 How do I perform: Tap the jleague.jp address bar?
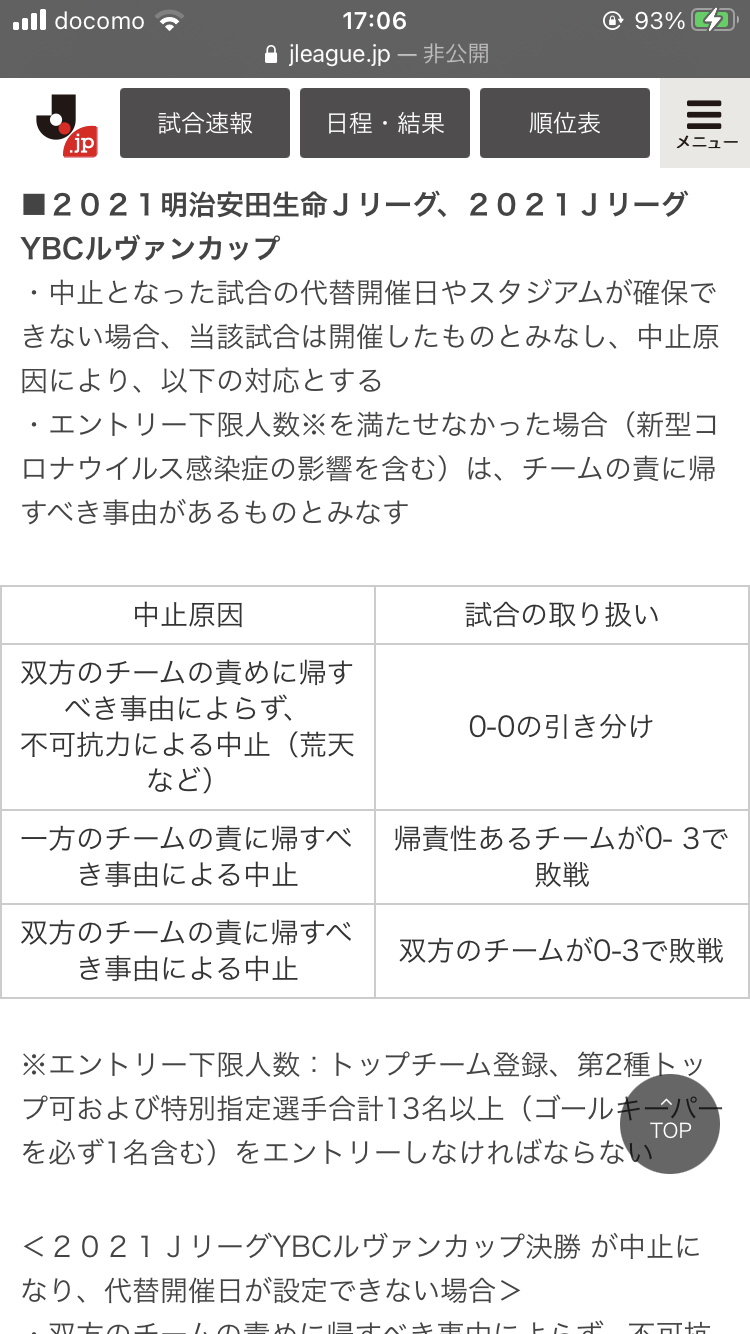(375, 54)
